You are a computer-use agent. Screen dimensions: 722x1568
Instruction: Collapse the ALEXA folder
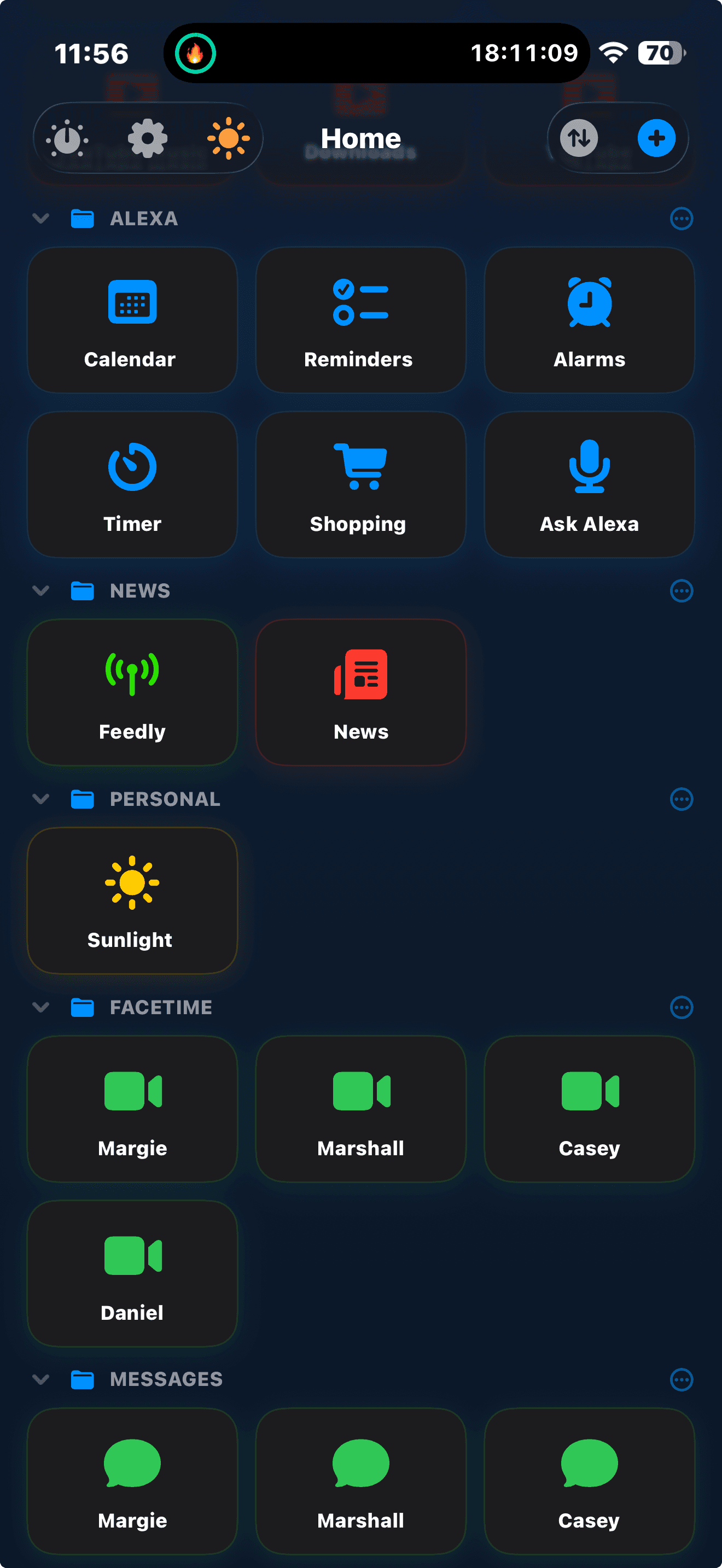[40, 218]
